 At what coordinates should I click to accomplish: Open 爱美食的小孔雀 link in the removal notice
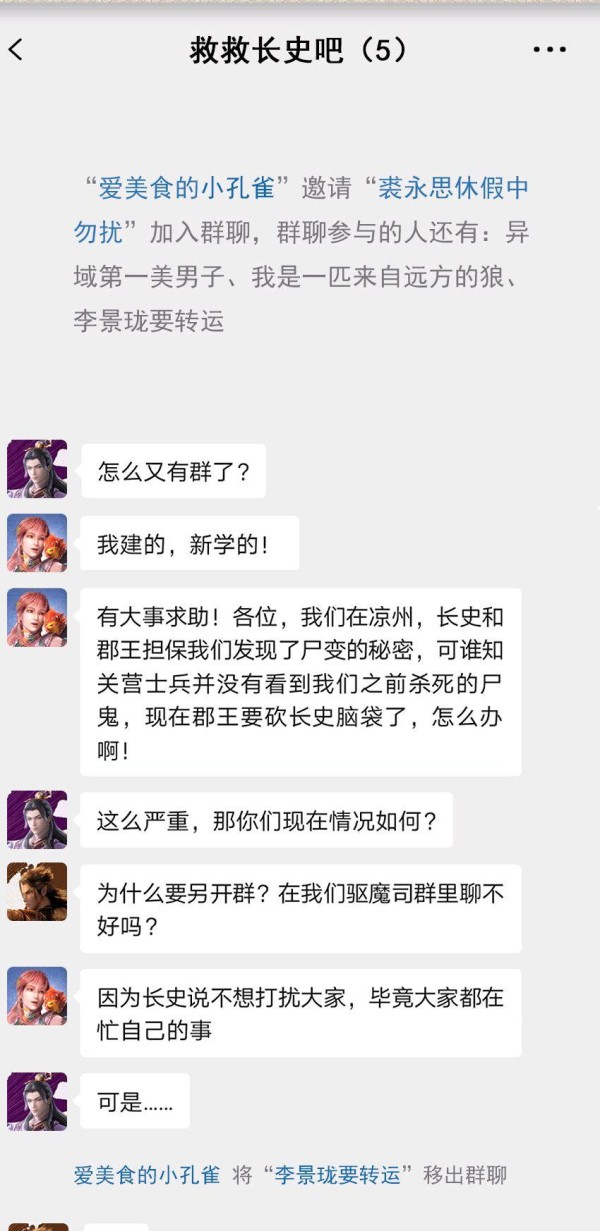[147, 1175]
